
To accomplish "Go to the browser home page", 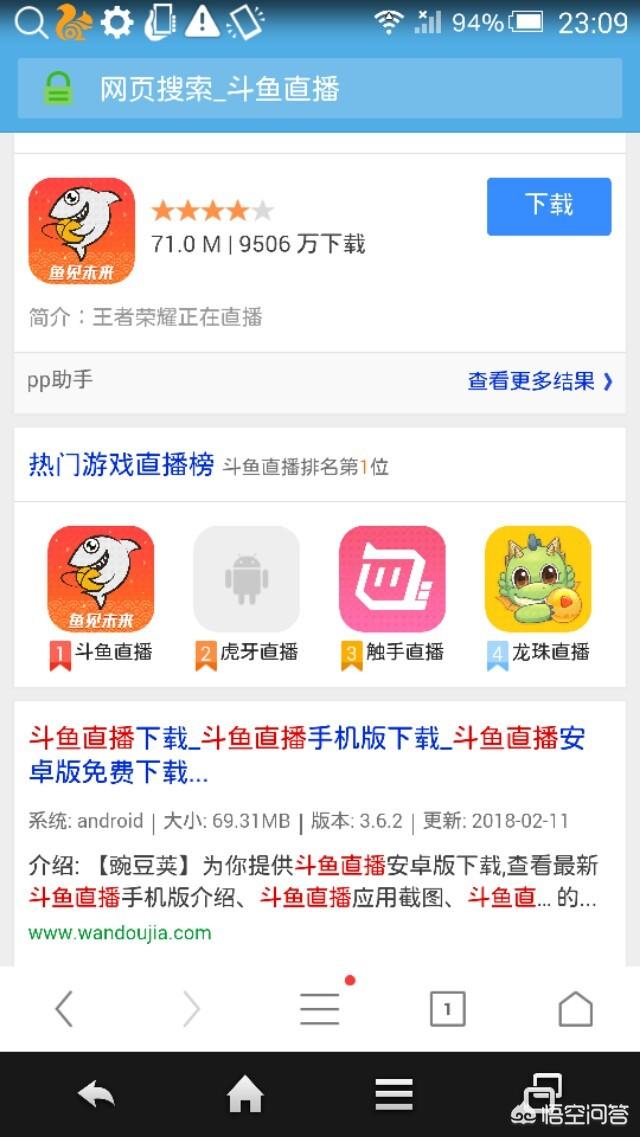I will pos(575,1009).
